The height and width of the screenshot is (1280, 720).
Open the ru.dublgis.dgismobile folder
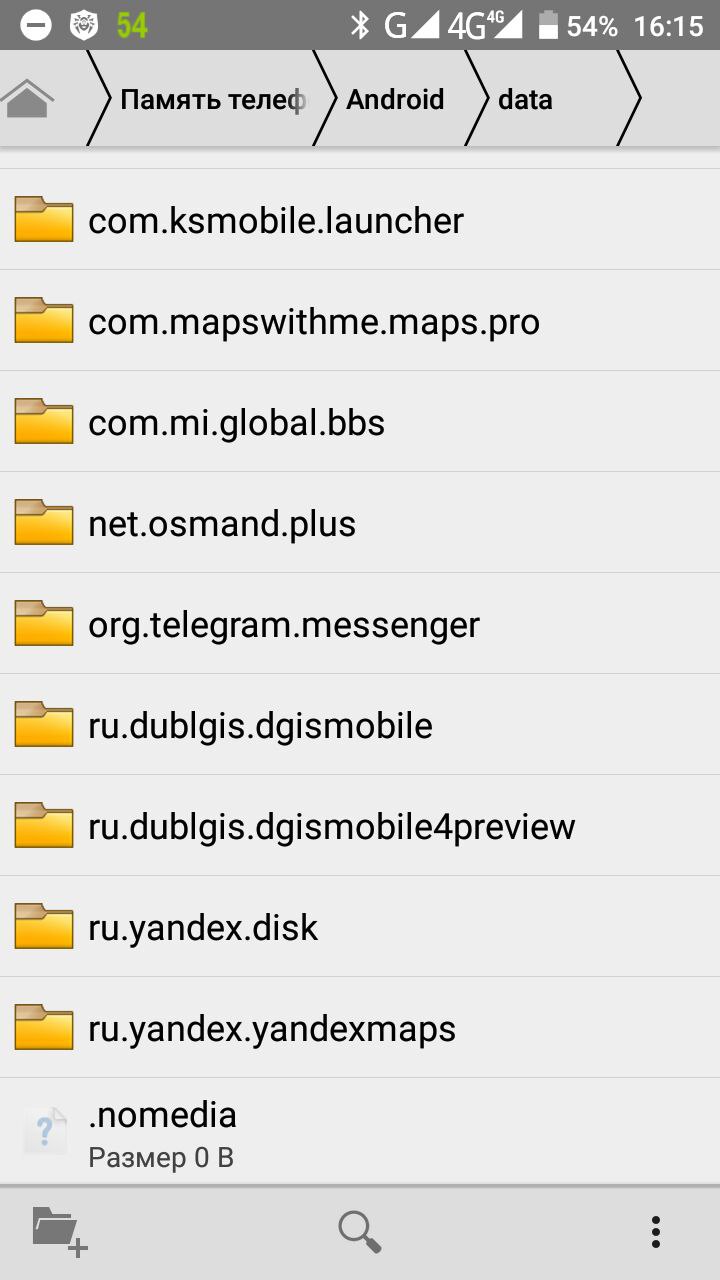coord(360,724)
